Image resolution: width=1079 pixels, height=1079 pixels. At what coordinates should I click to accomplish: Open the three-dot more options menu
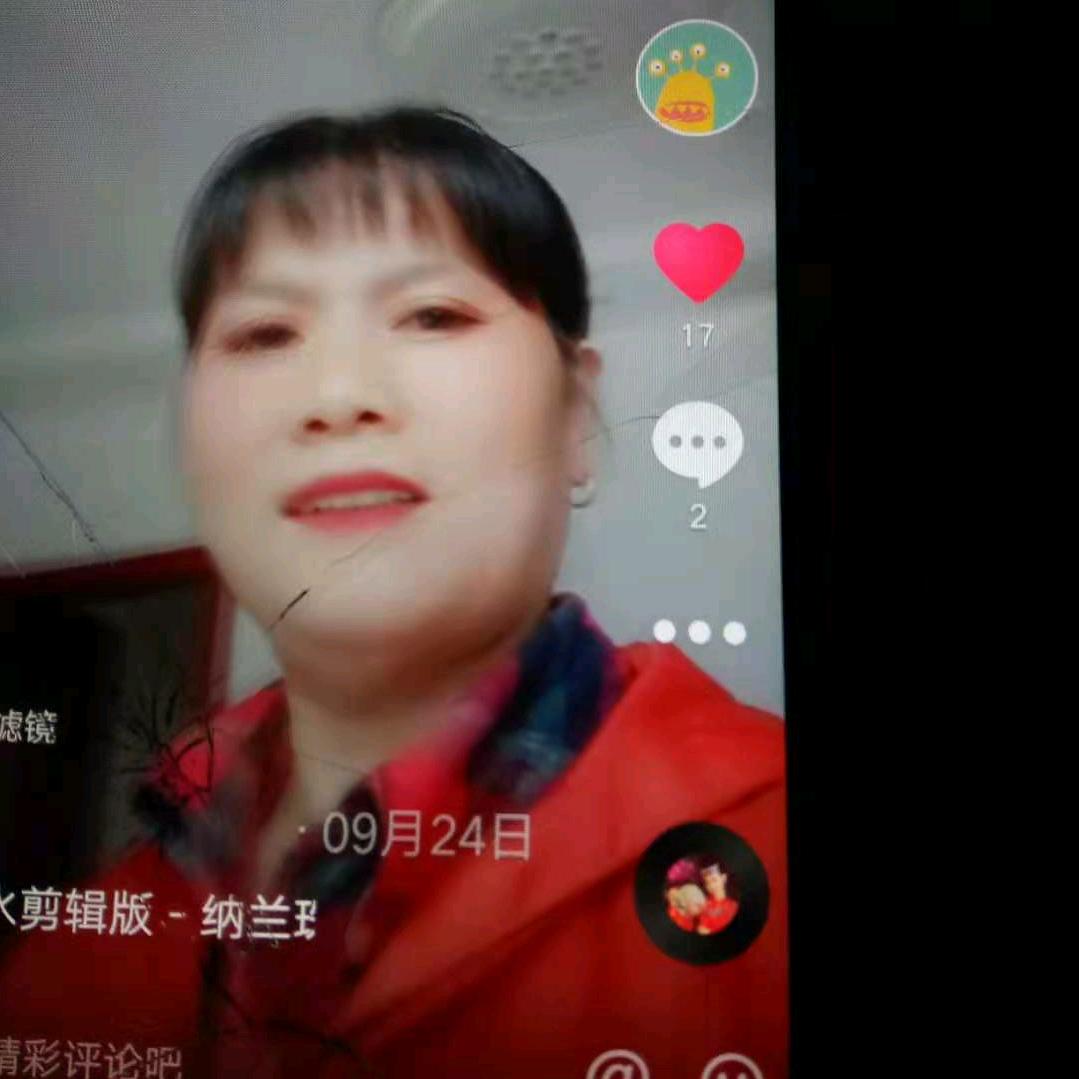(x=699, y=632)
